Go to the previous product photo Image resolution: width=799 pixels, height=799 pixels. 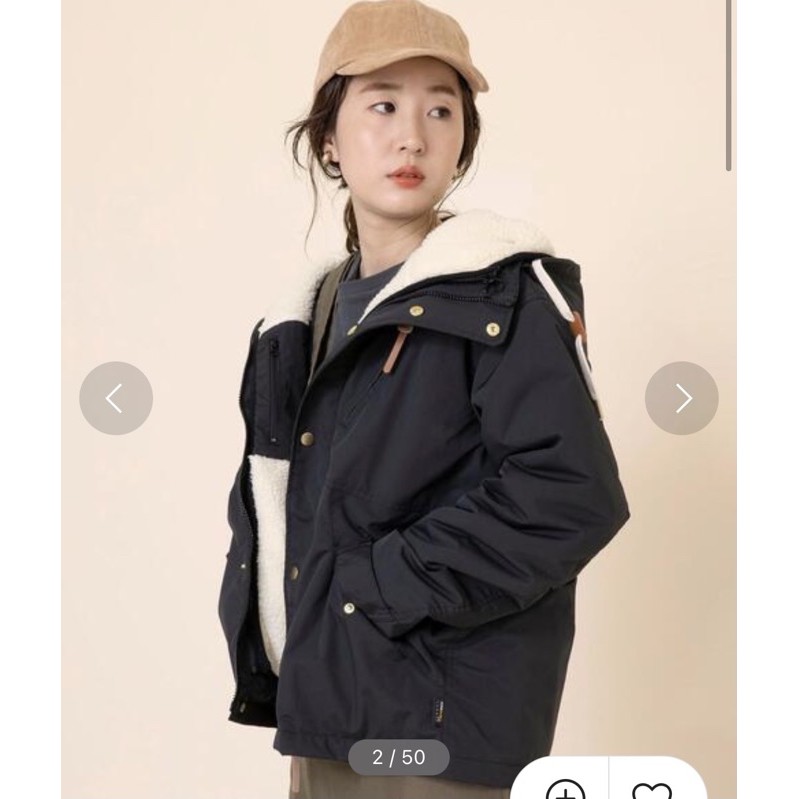coord(116,398)
